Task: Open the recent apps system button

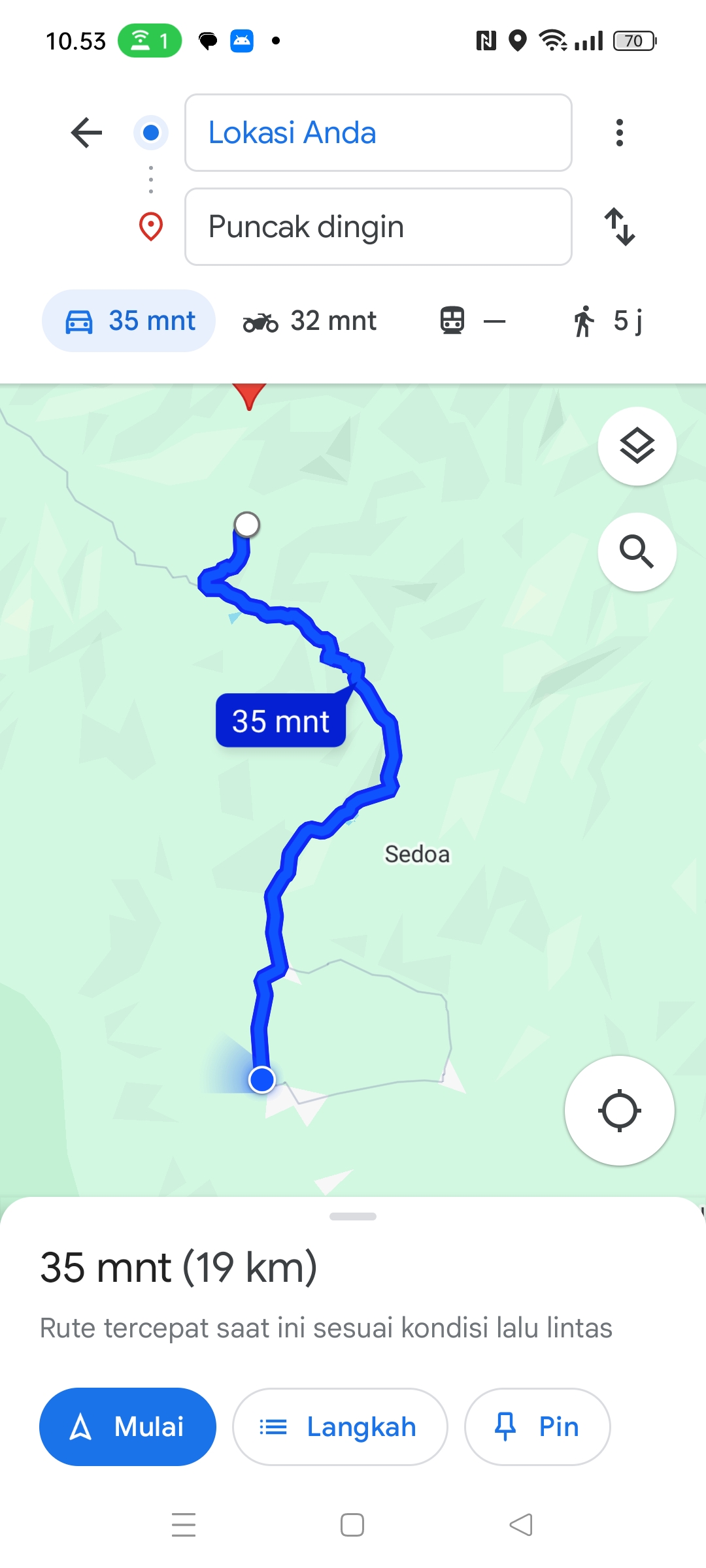Action: tap(184, 1525)
